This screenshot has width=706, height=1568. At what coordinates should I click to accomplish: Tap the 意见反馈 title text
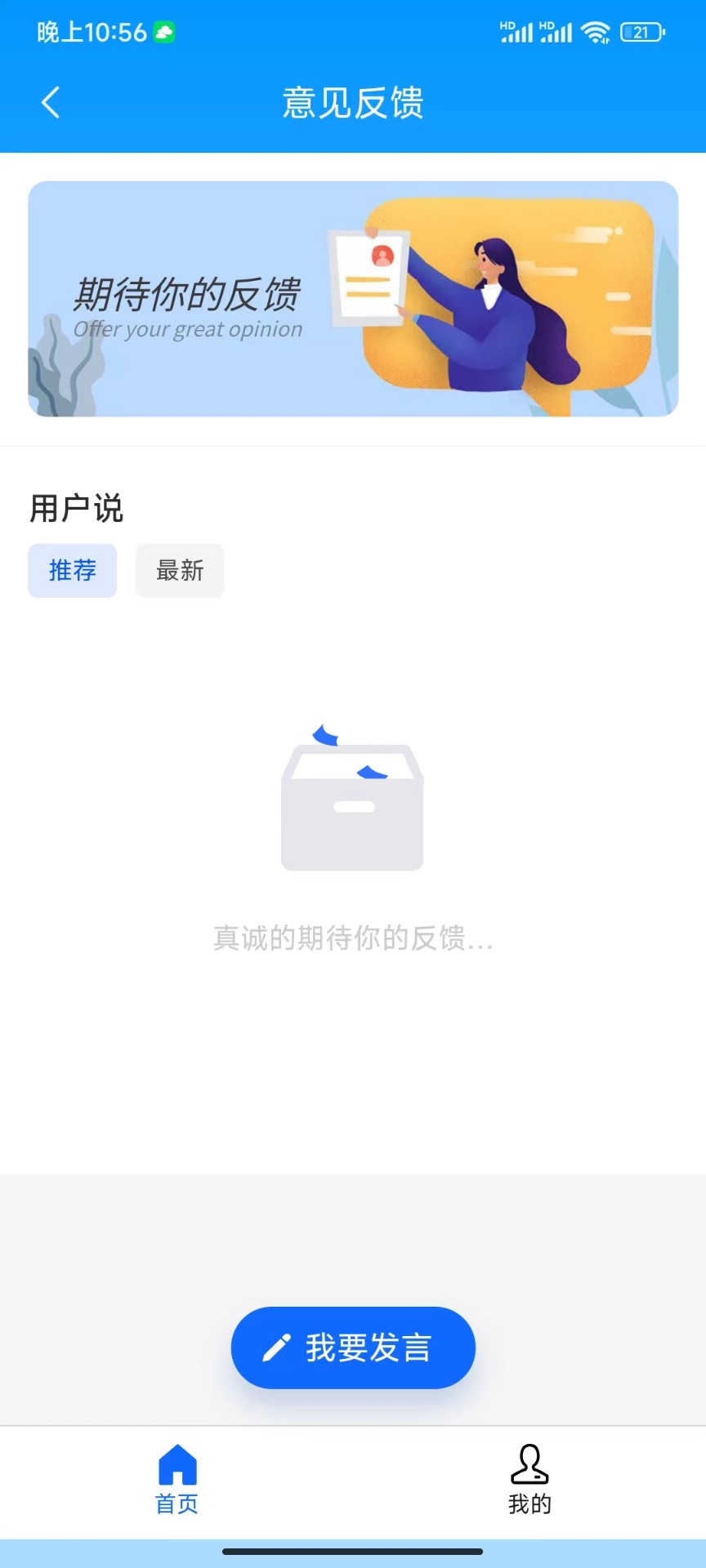(x=352, y=101)
